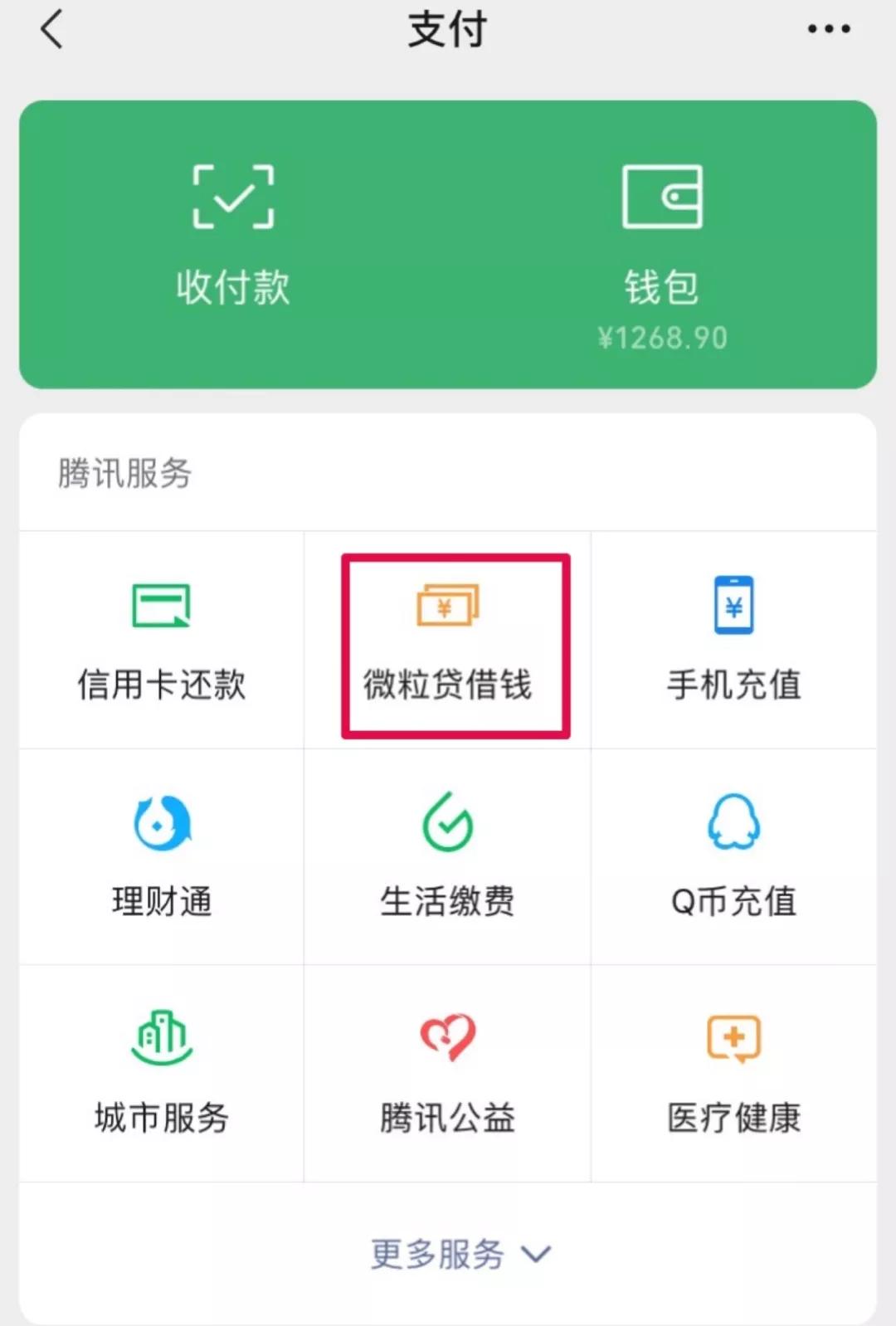Check the ¥1268.90 wallet balance
The height and width of the screenshot is (1326, 896).
661,337
